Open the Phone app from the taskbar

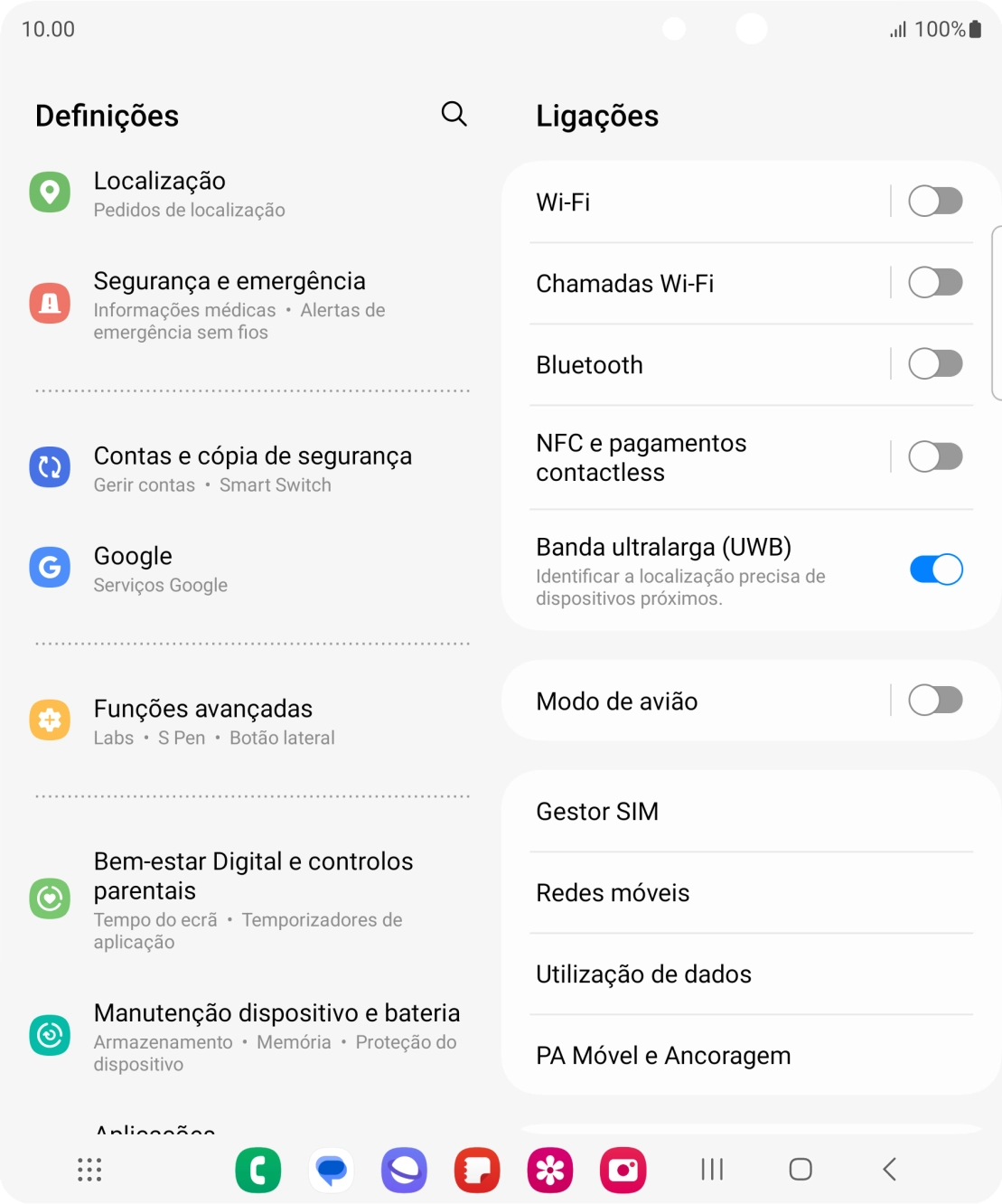[x=258, y=1170]
